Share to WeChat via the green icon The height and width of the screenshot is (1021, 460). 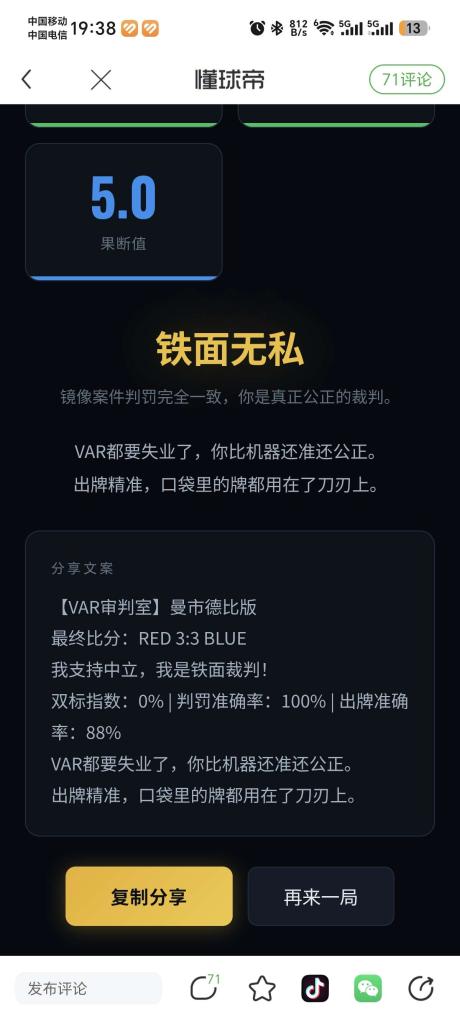click(367, 988)
